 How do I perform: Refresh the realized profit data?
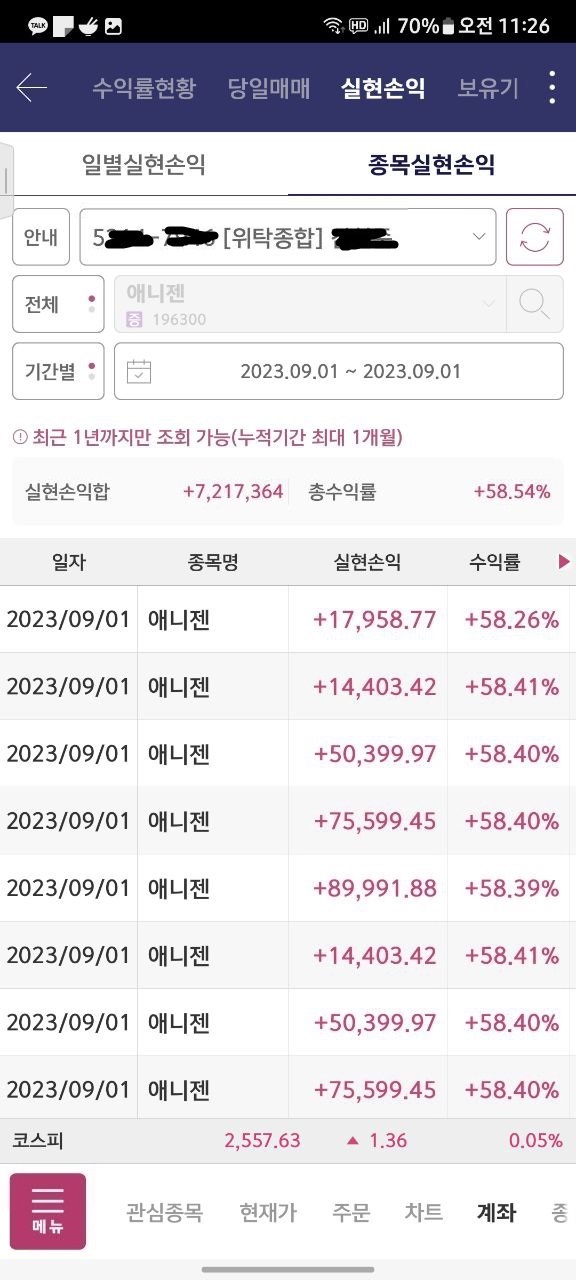coord(535,237)
